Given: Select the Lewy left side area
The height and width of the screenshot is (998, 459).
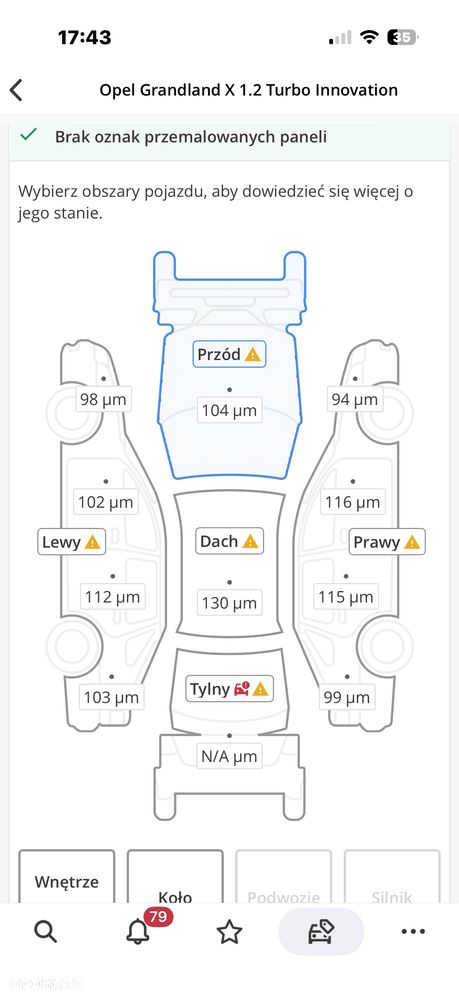Looking at the screenshot, I should point(71,542).
